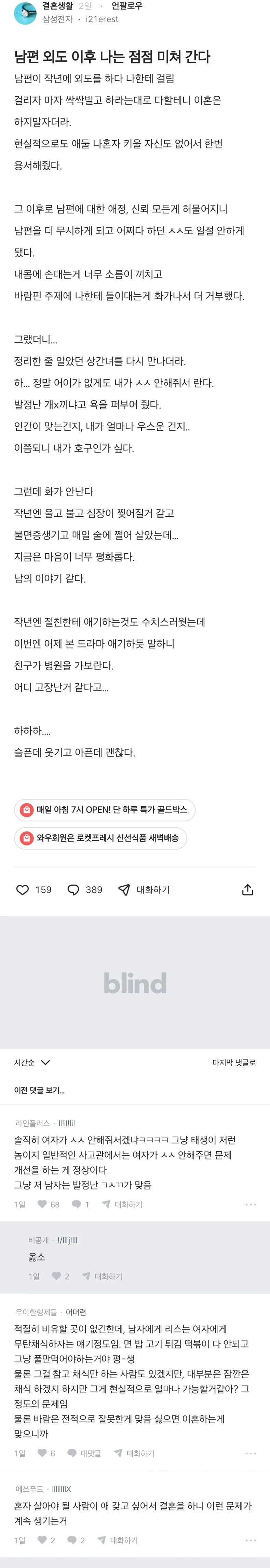
Task: Open the 시간순 comment sort dropdown
Action: 32,1062
